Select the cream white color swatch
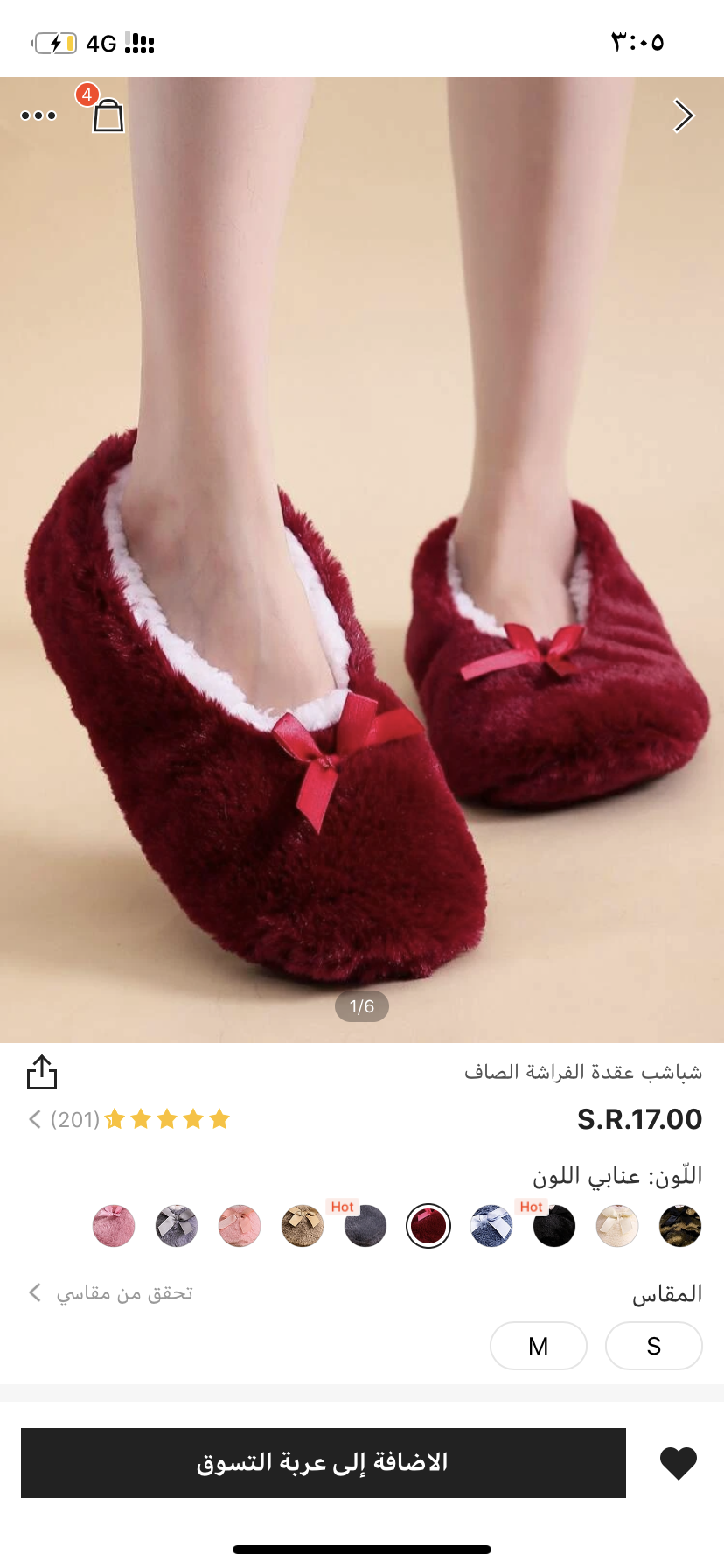The width and height of the screenshot is (724, 1568). [617, 1225]
